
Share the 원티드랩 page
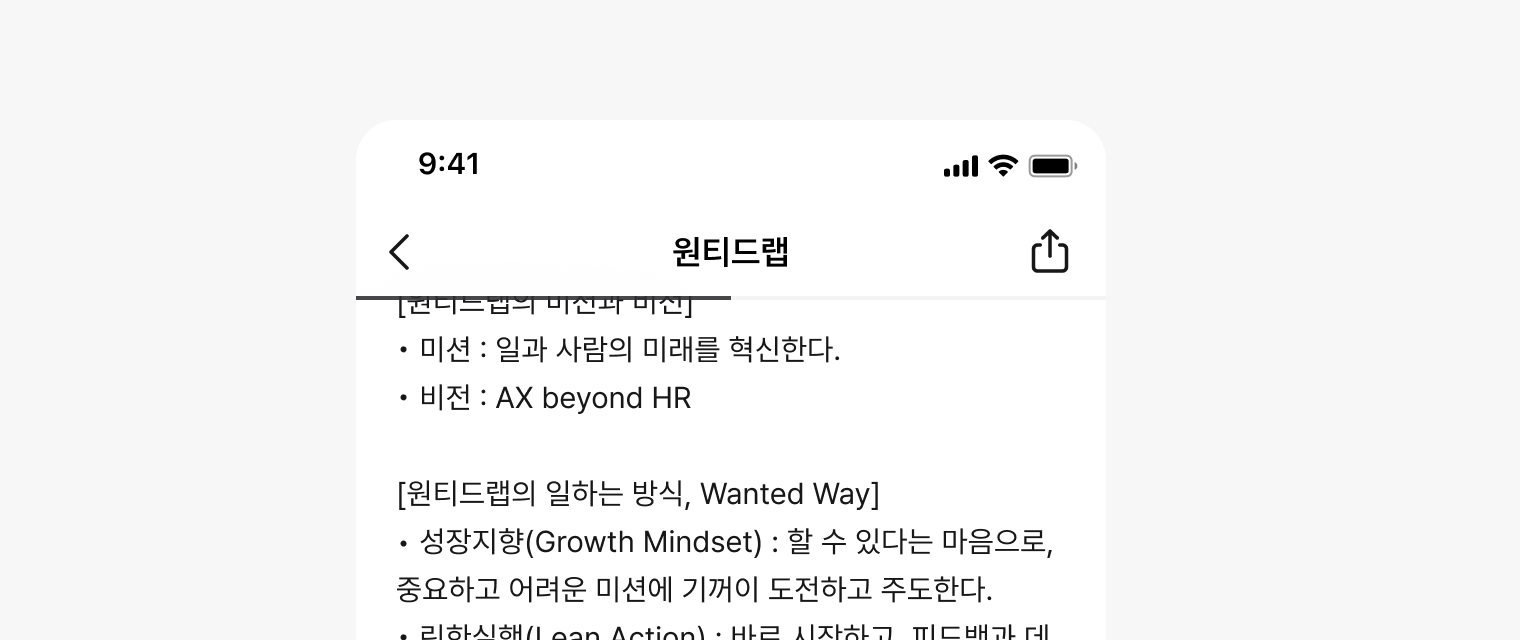[x=1049, y=251]
